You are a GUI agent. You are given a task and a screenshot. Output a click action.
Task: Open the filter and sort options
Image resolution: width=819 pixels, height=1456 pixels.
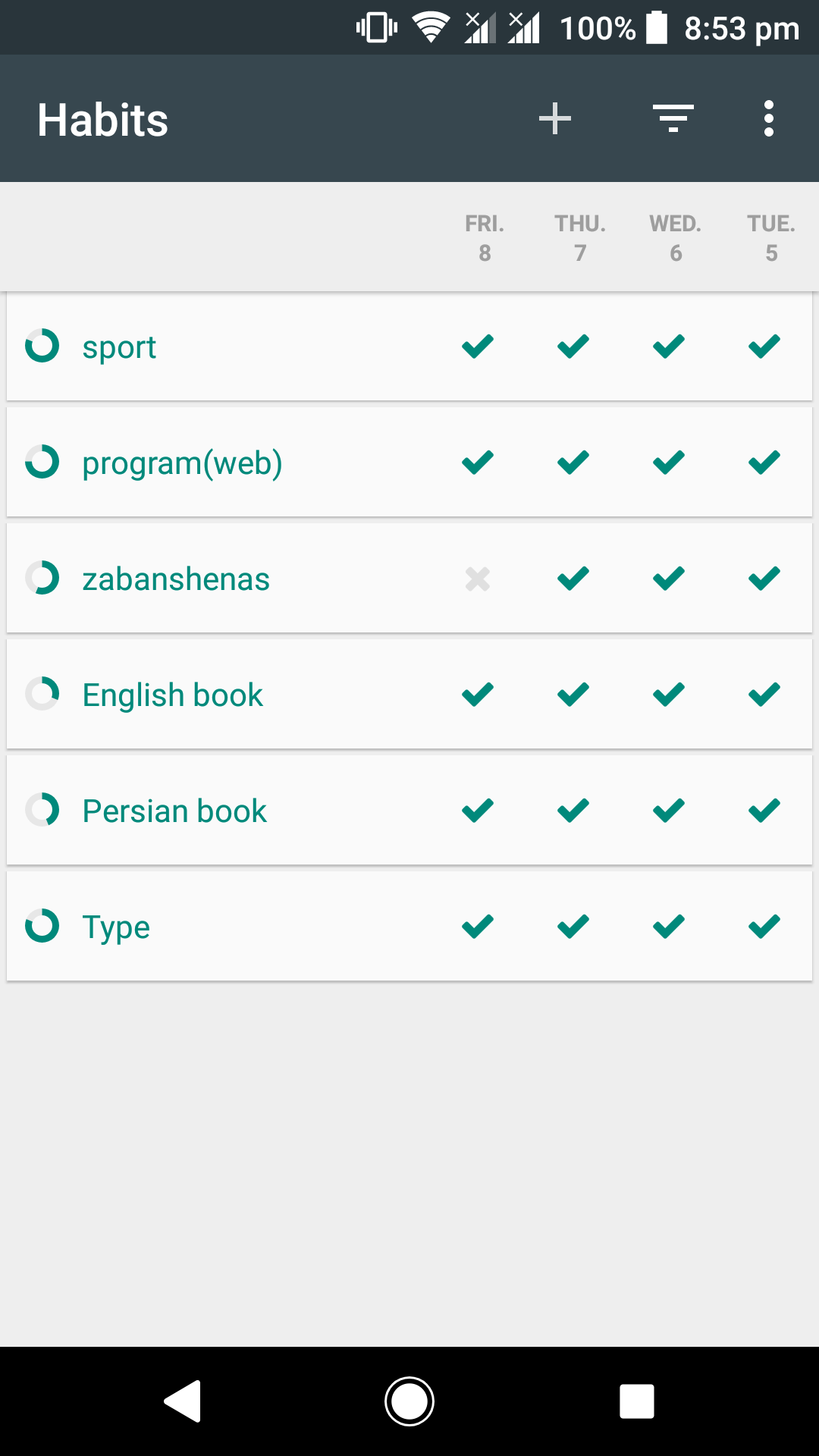(x=673, y=119)
